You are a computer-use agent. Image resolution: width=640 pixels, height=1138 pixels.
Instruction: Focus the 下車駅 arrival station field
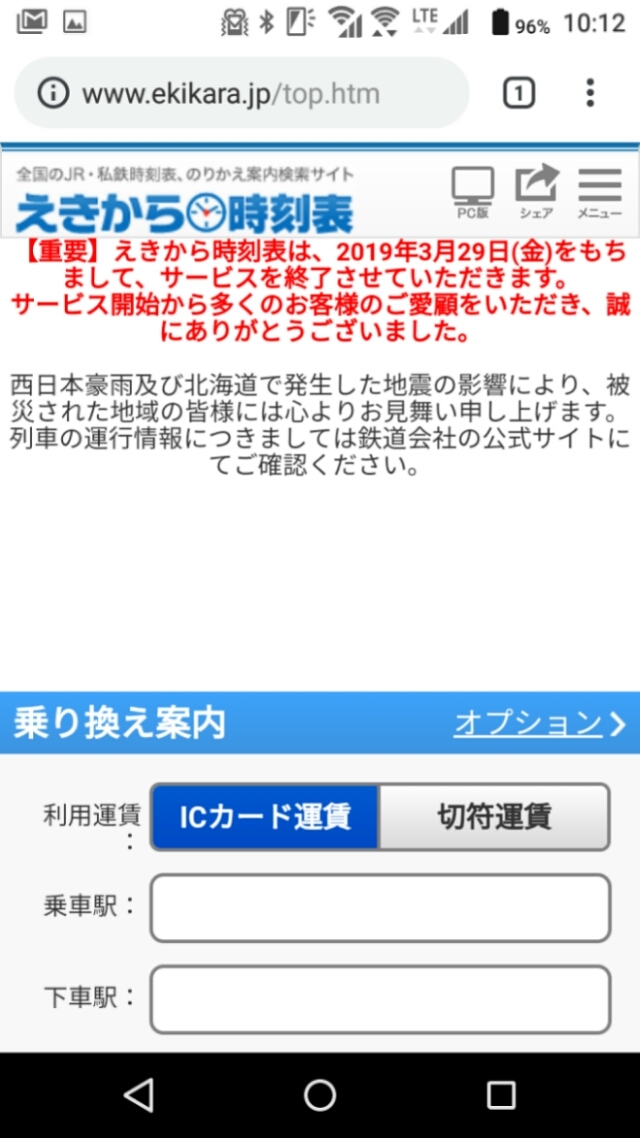click(380, 999)
